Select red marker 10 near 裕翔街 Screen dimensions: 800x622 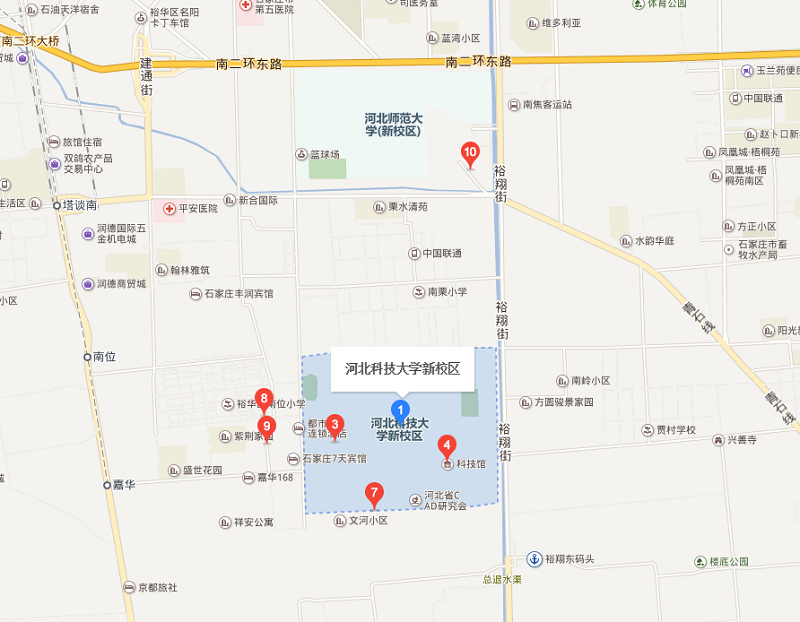click(470, 153)
